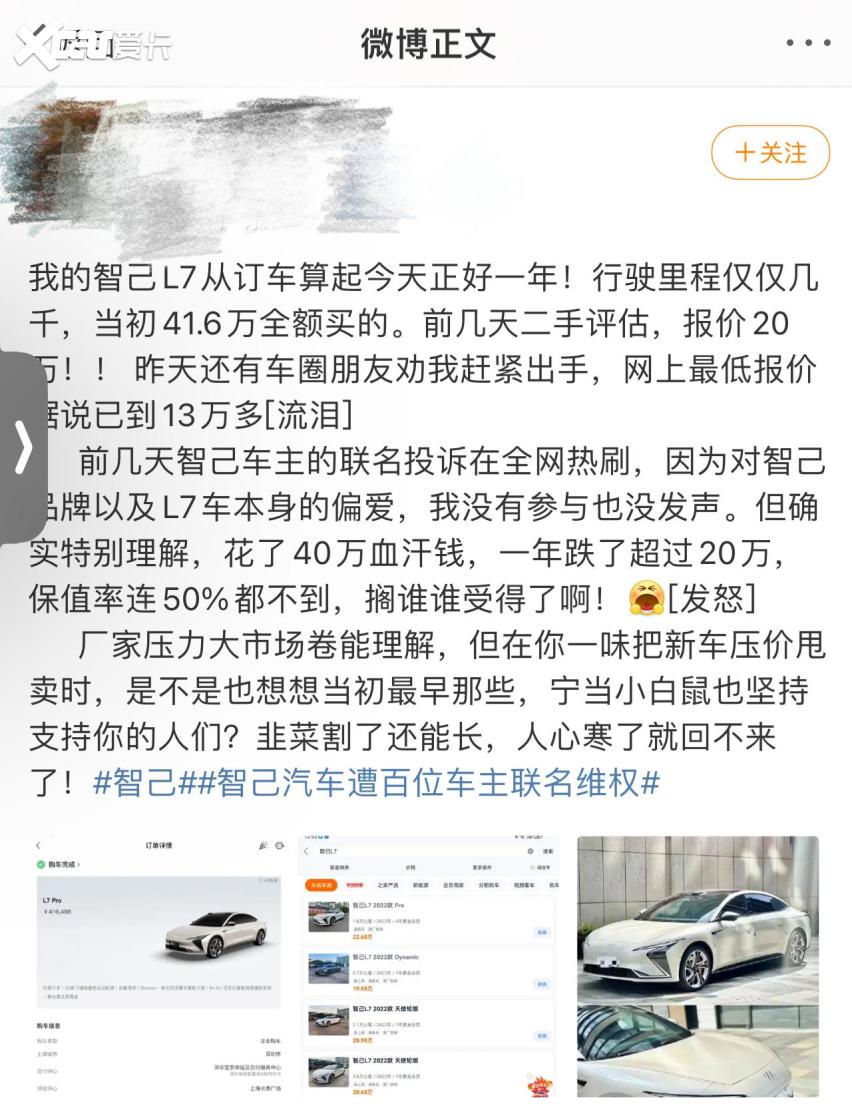Open the three-dot overflow menu
This screenshot has height=1110, width=852.
808,43
